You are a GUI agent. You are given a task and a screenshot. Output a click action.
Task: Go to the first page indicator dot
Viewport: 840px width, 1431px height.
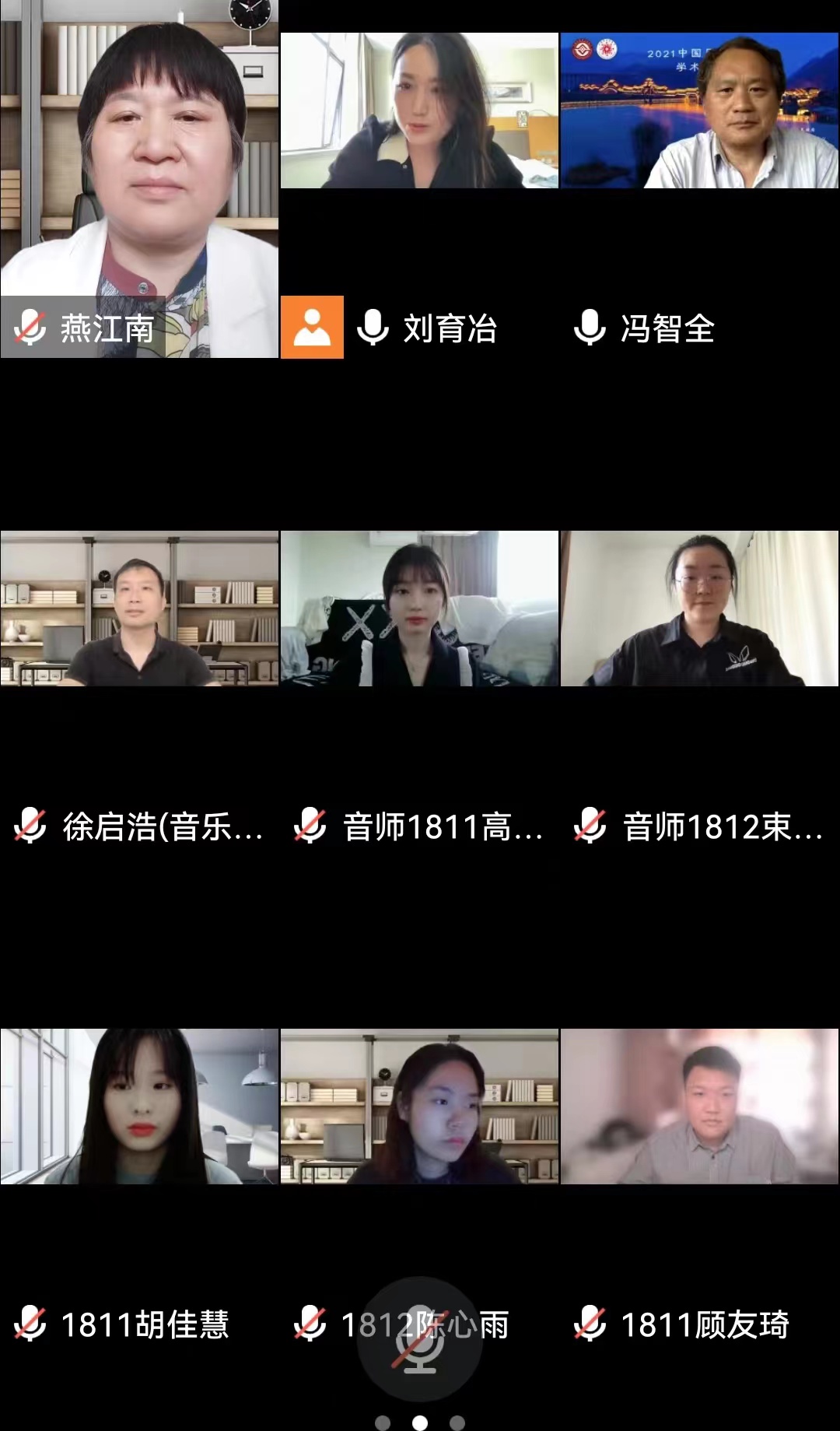tap(383, 1422)
